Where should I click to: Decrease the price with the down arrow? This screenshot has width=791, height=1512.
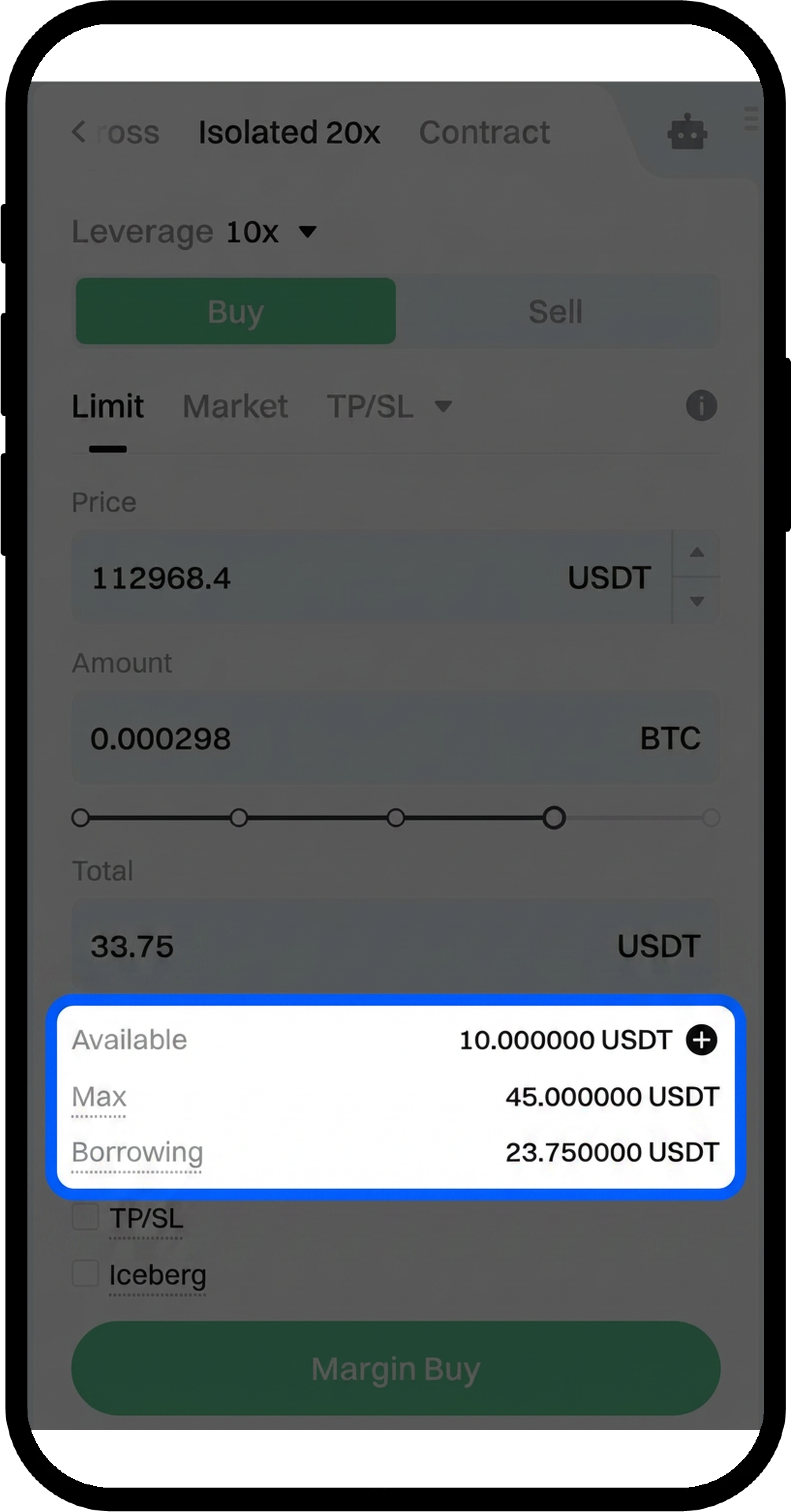tap(697, 601)
